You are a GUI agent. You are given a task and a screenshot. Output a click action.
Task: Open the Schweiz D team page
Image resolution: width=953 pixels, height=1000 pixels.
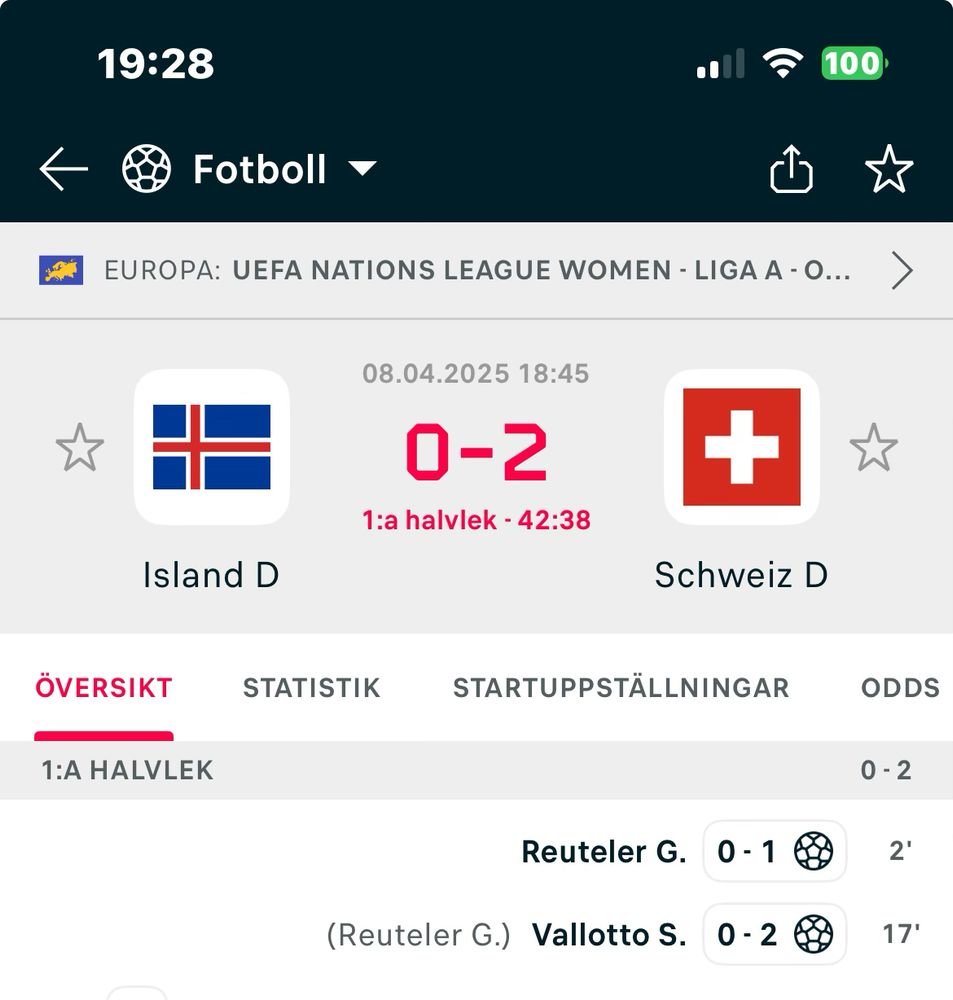[x=741, y=447]
